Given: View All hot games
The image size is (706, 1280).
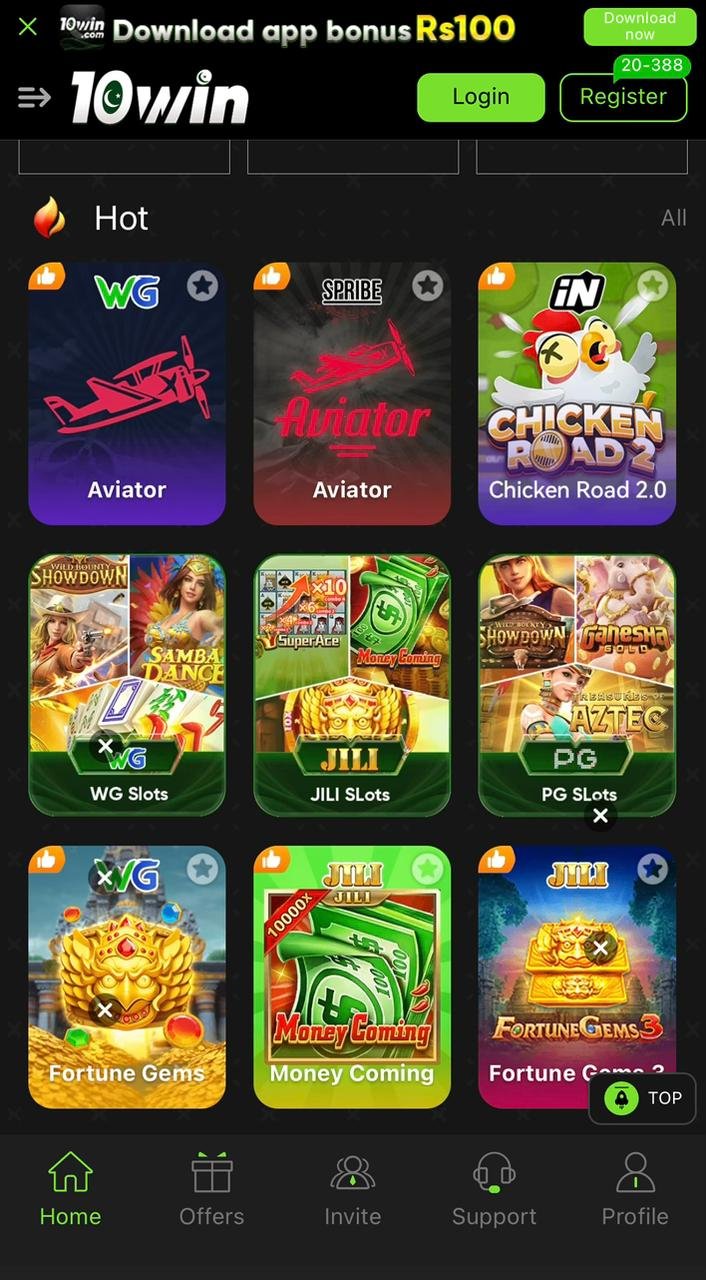Looking at the screenshot, I should coord(673,218).
